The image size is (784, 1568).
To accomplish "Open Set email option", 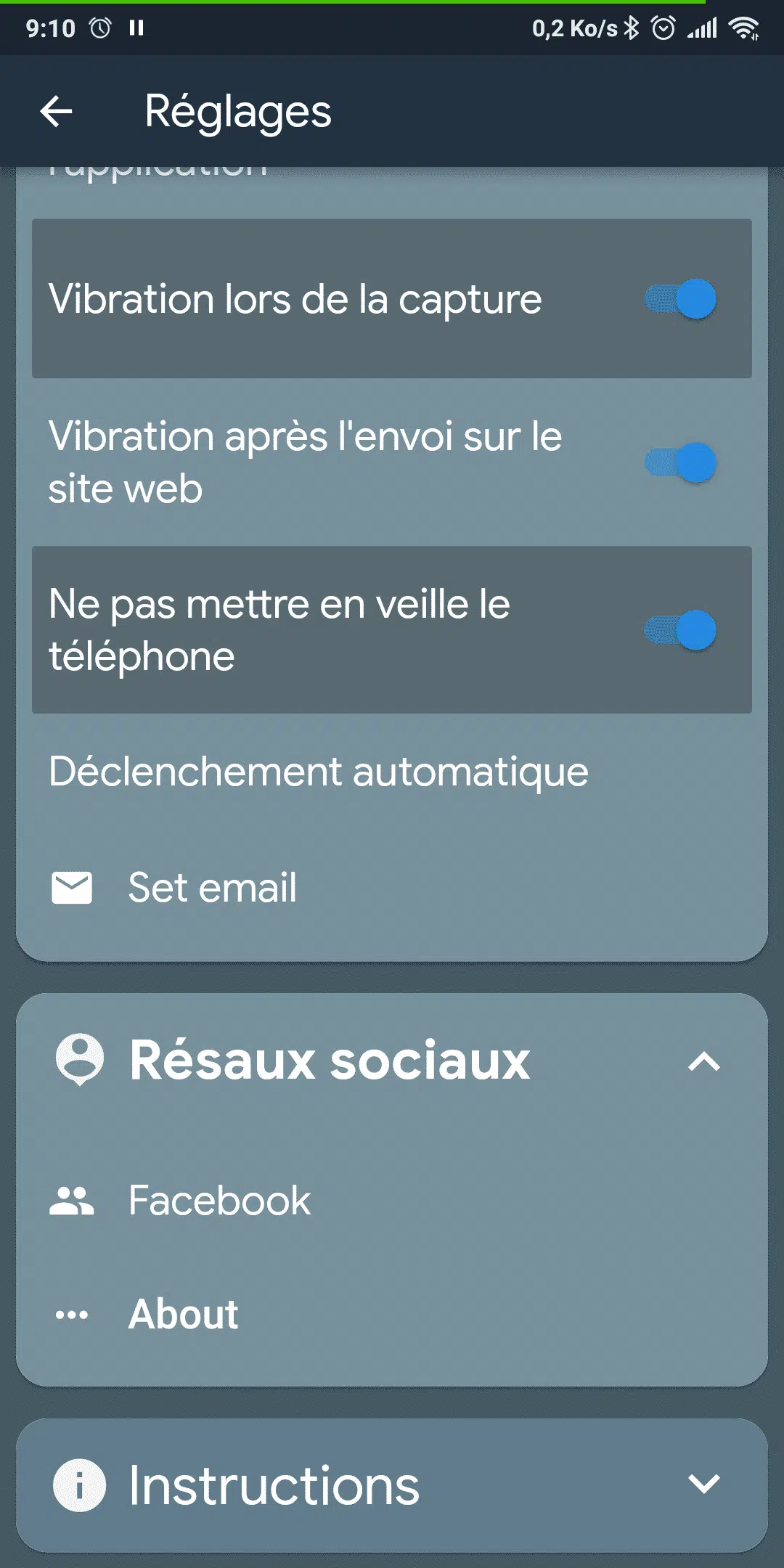I will tap(392, 888).
